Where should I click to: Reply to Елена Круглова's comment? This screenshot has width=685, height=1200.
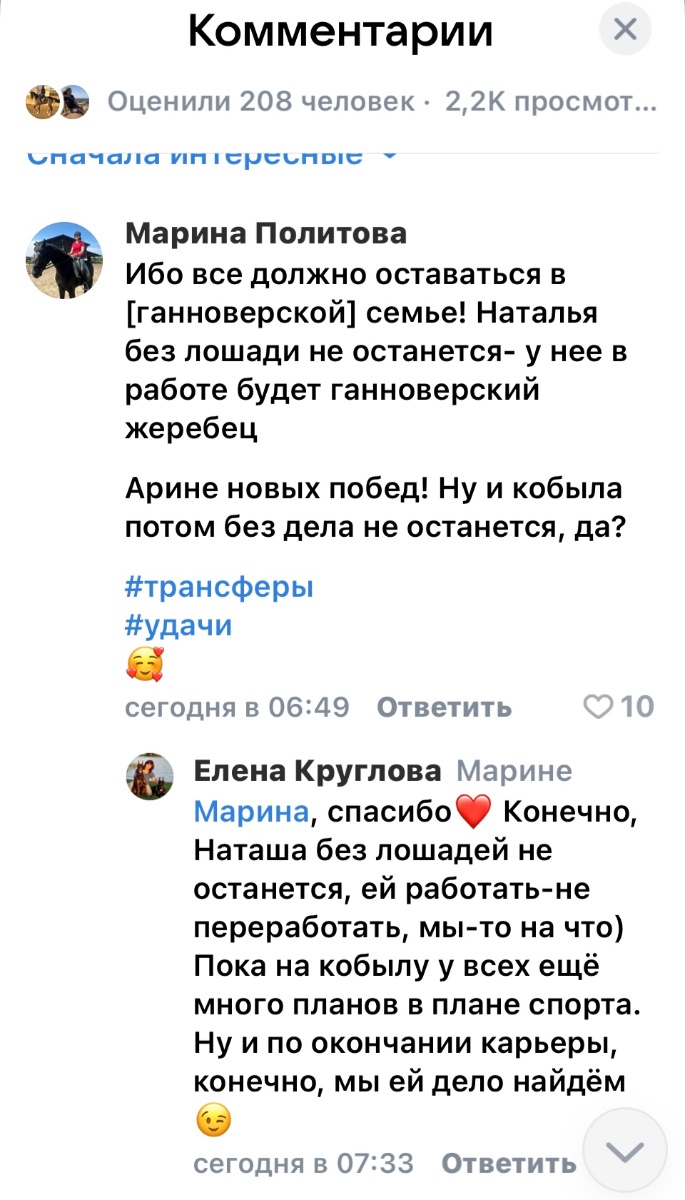[x=508, y=1163]
